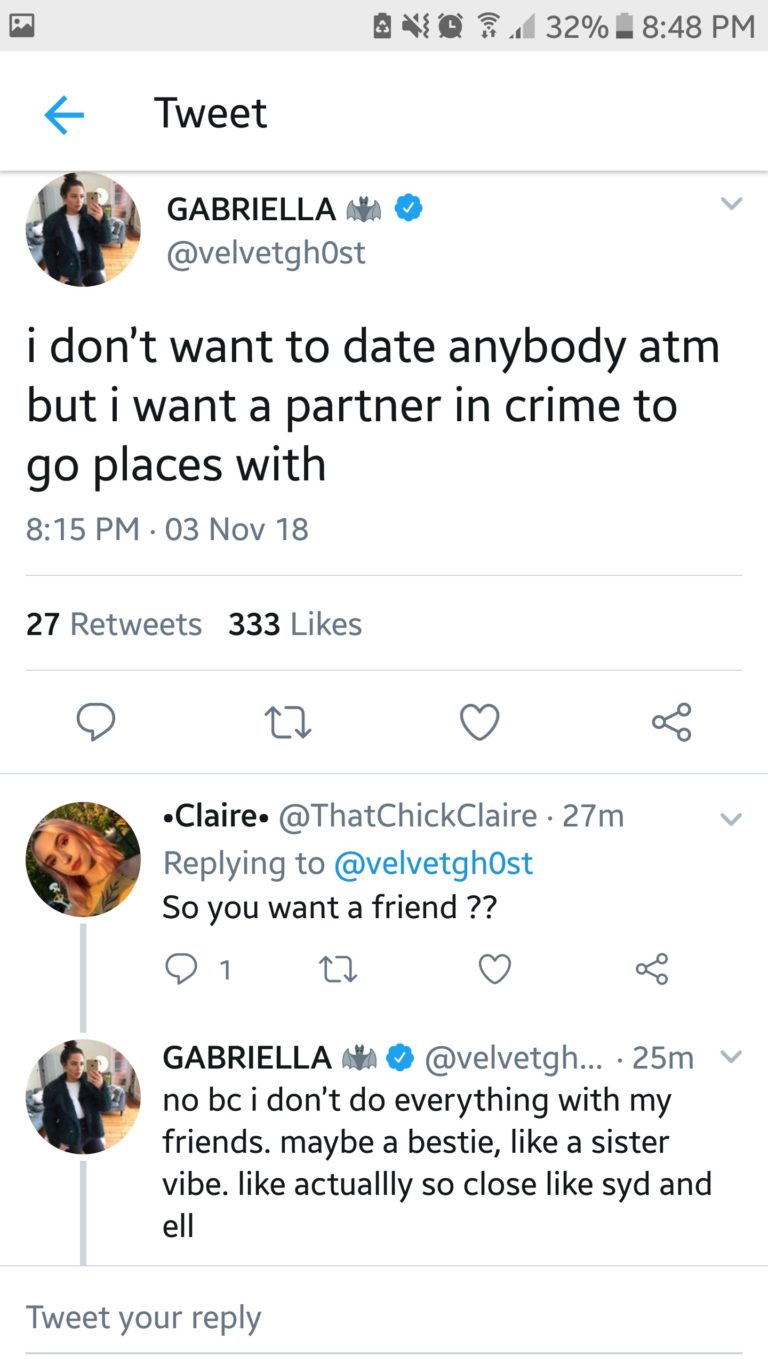View the 333 Likes list
Image resolution: width=768 pixels, height=1365 pixels.
pyautogui.click(x=295, y=624)
